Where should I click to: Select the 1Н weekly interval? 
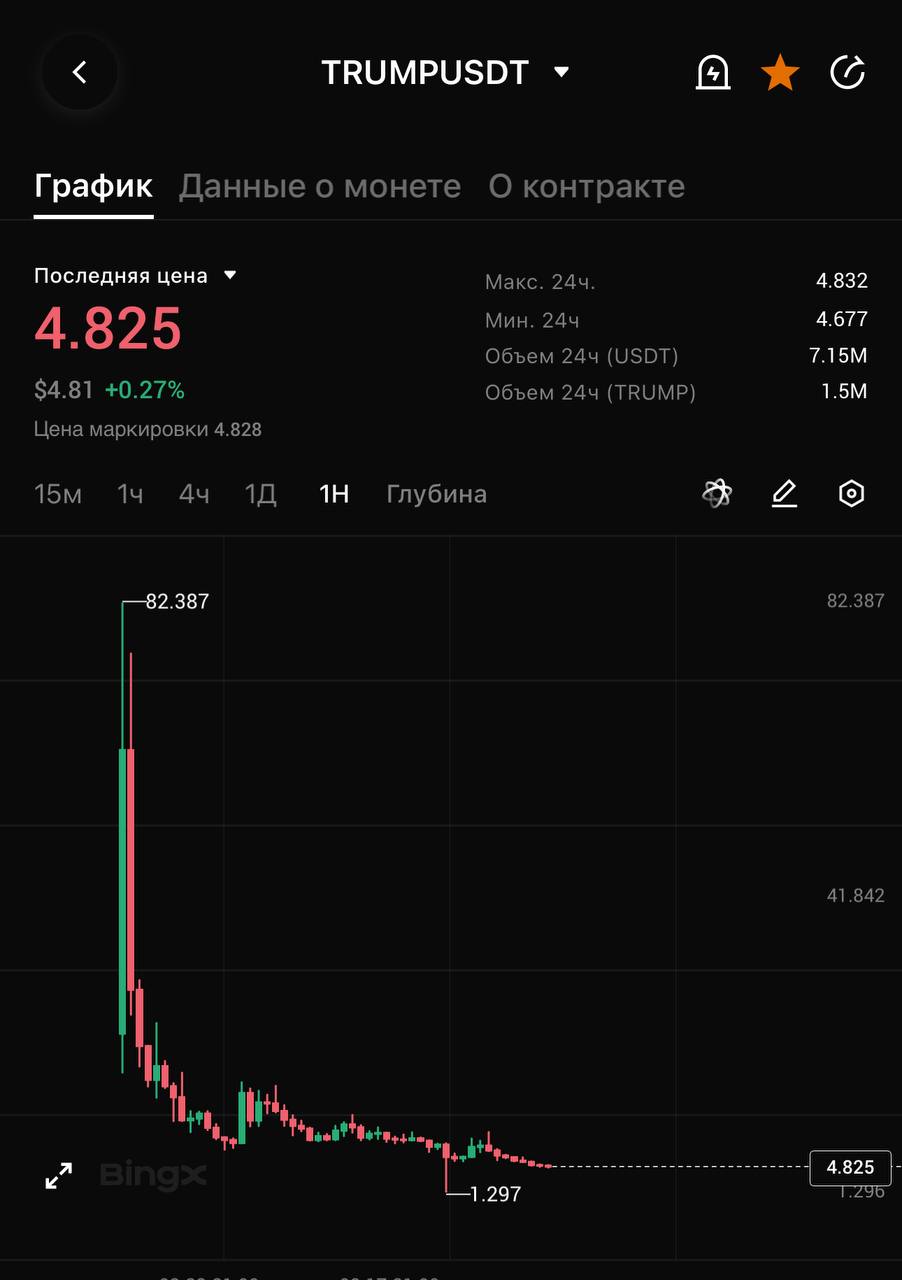[x=334, y=494]
